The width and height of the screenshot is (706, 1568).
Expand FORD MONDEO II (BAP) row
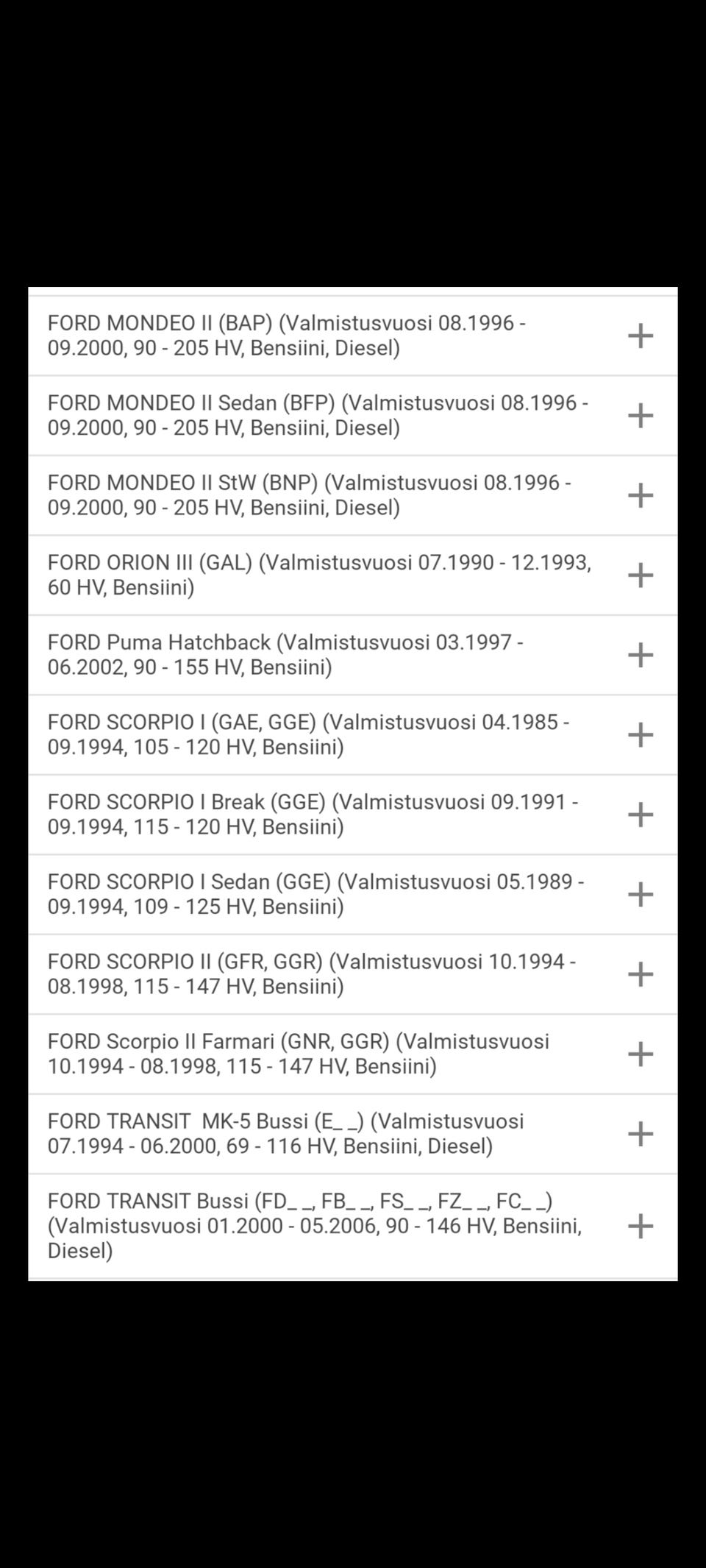(640, 336)
